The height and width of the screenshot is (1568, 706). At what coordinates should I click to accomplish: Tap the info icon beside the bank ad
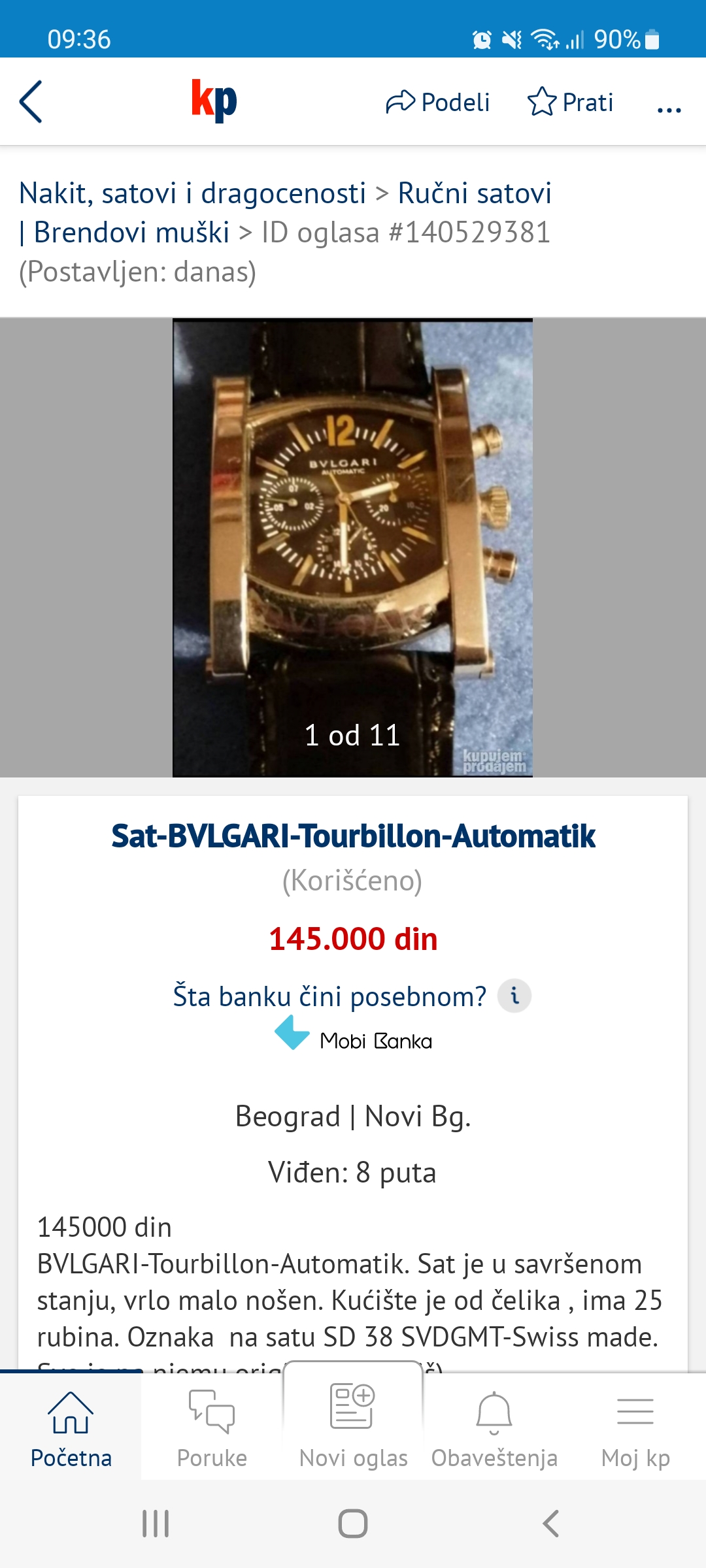point(514,996)
